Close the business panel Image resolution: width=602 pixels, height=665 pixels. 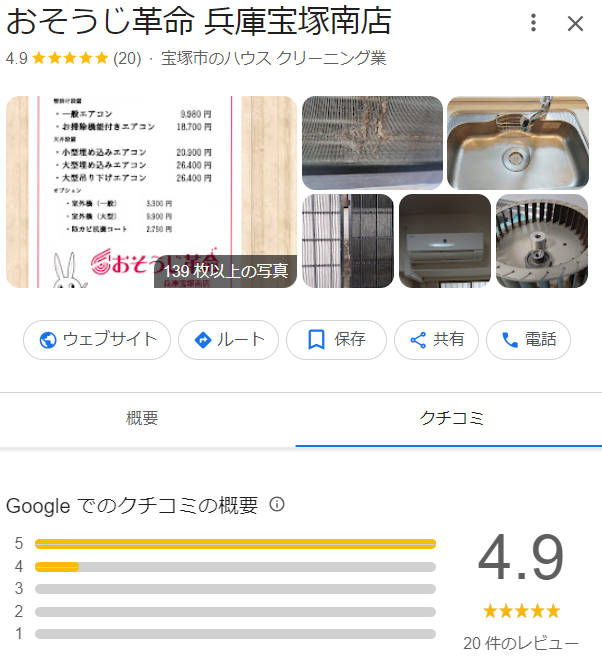pos(575,23)
